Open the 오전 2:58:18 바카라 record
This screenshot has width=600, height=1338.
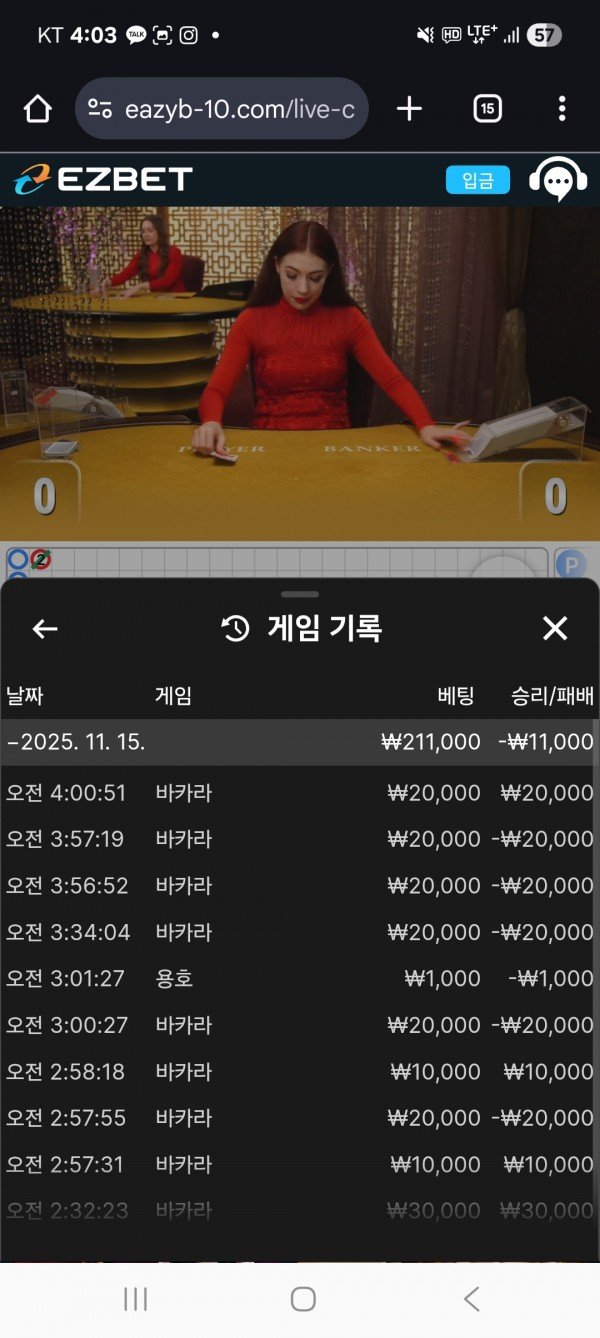(x=298, y=1071)
